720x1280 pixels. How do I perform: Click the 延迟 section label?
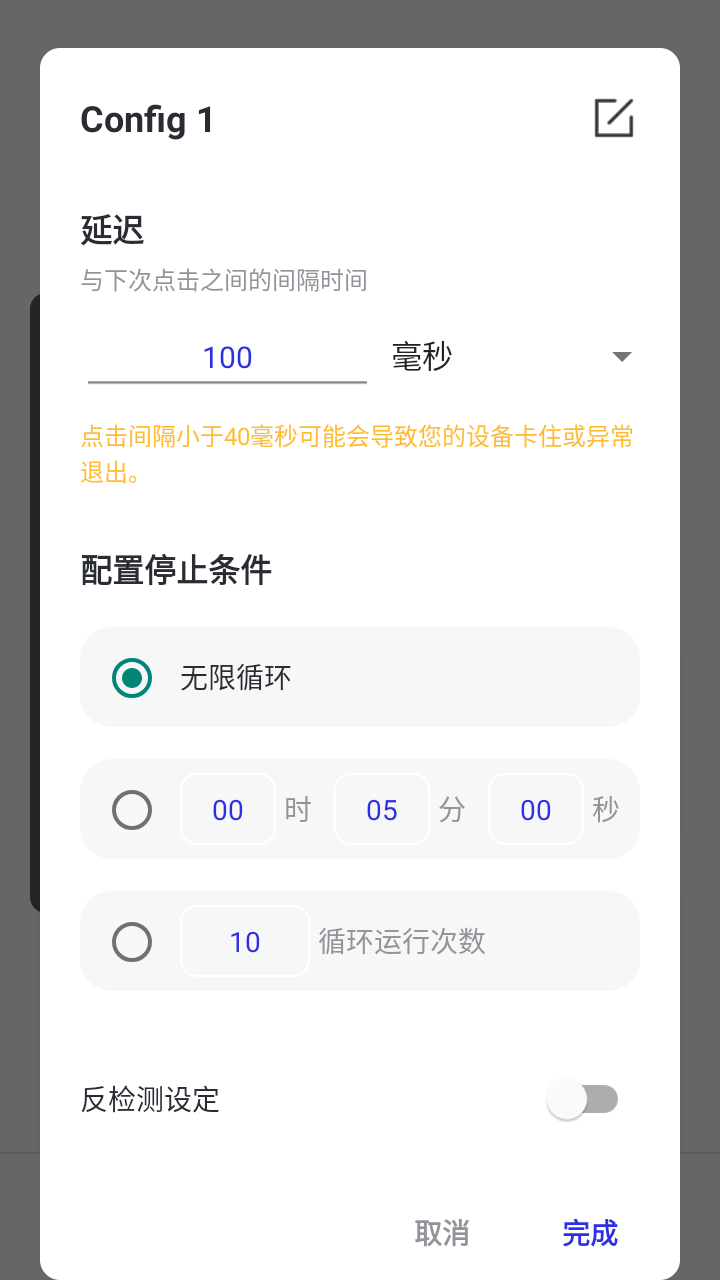pos(112,230)
